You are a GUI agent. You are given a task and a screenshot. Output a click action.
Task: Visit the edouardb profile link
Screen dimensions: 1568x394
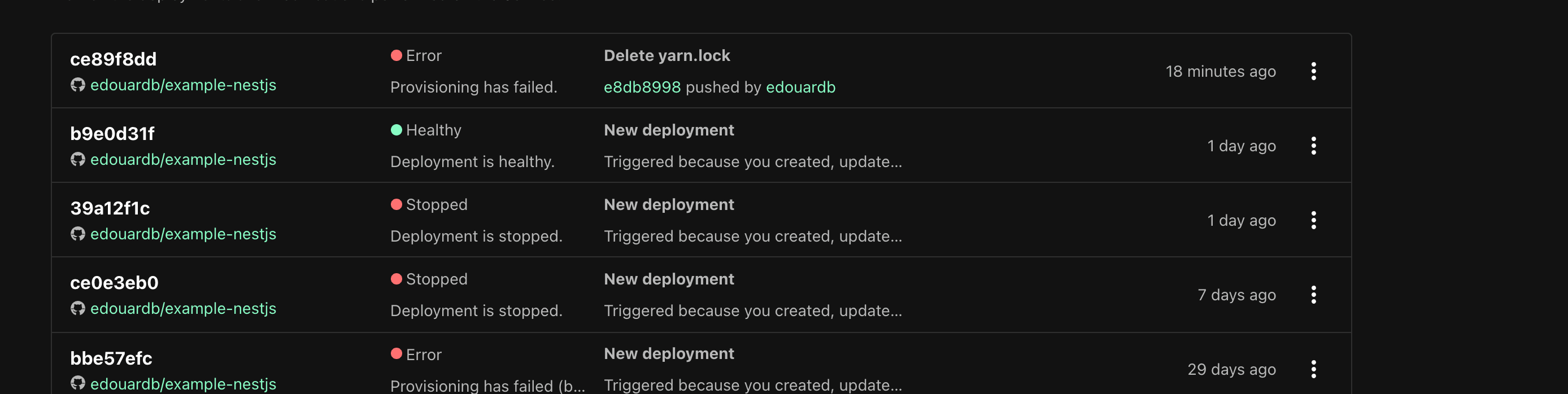coord(800,87)
